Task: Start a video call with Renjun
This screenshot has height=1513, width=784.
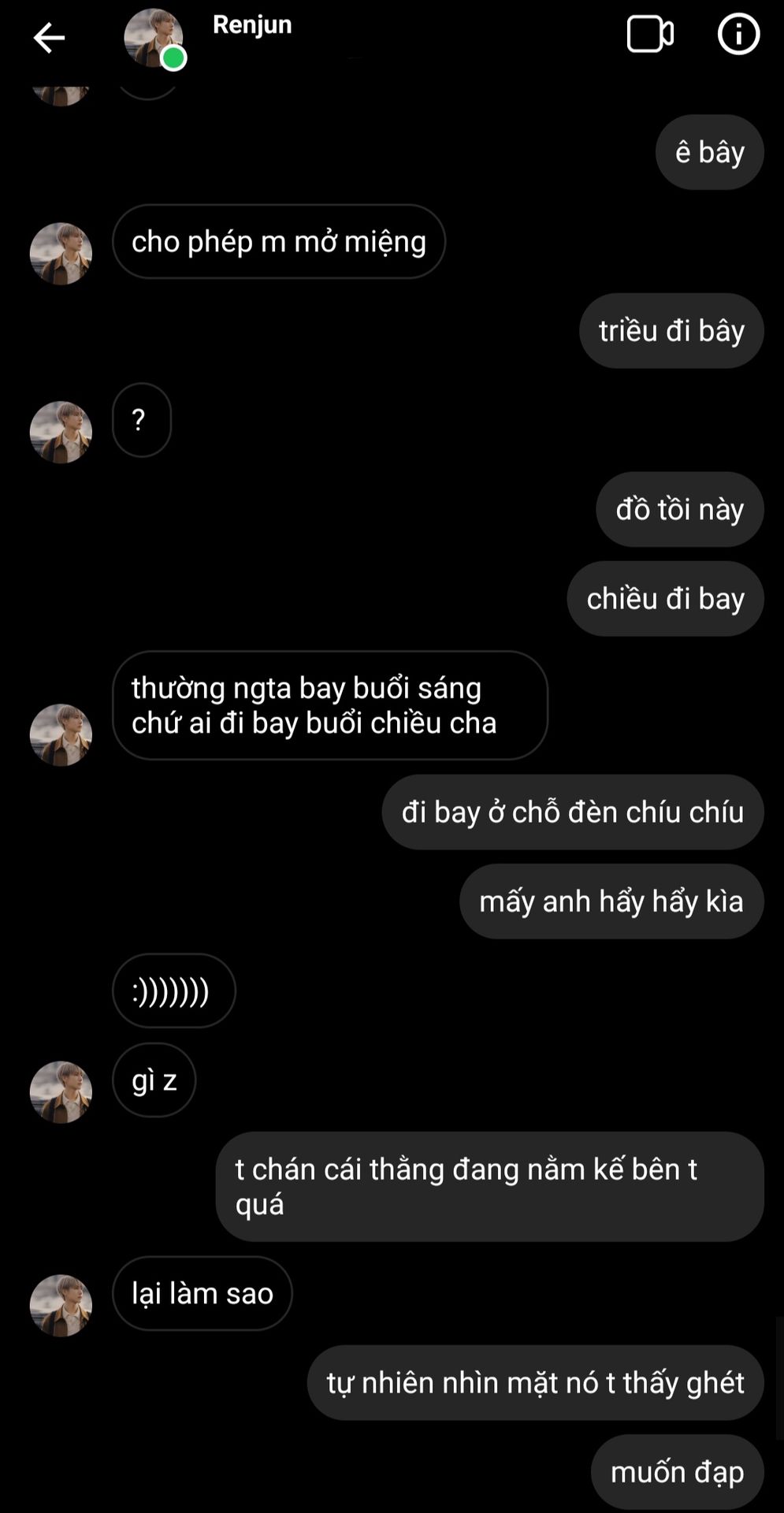Action: click(x=649, y=35)
